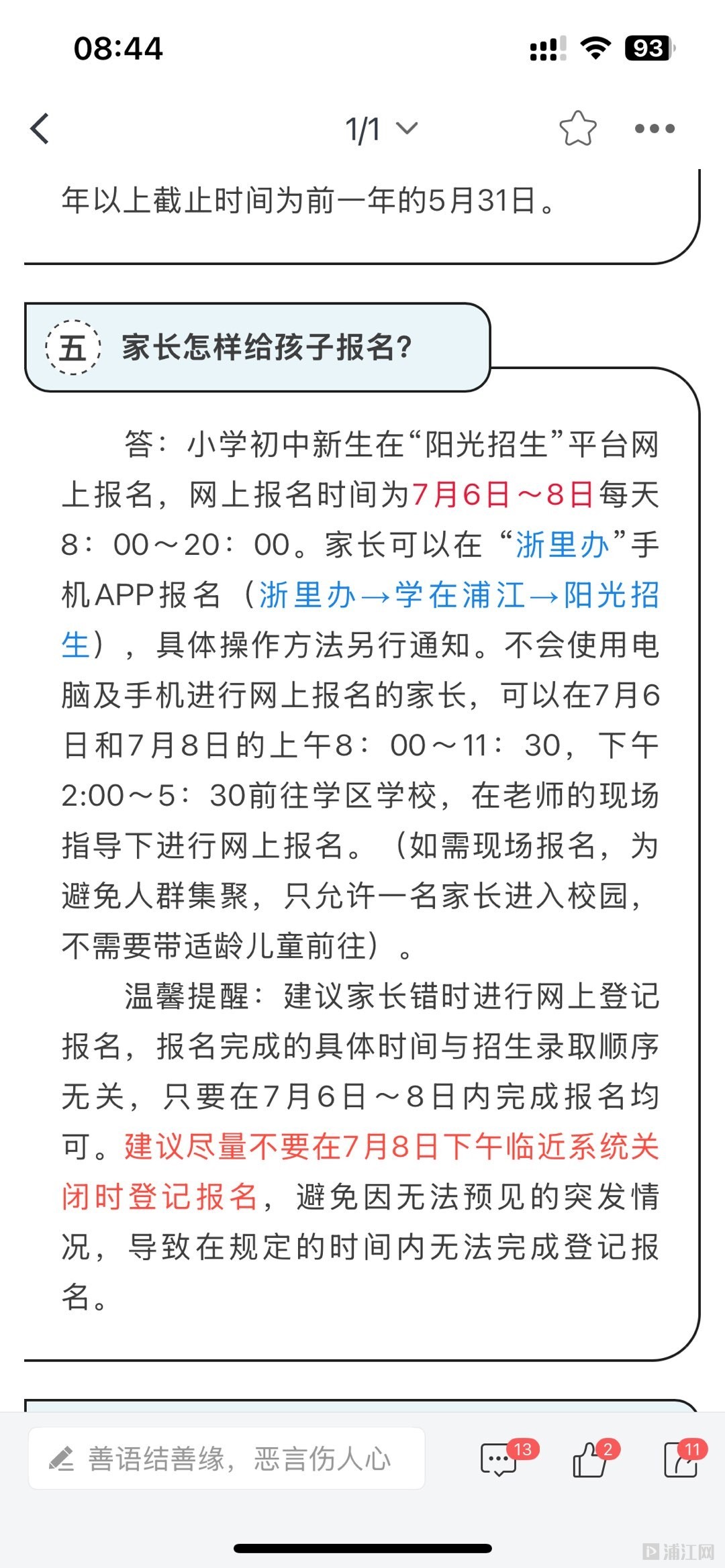Go back using the top-left arrow

point(40,128)
